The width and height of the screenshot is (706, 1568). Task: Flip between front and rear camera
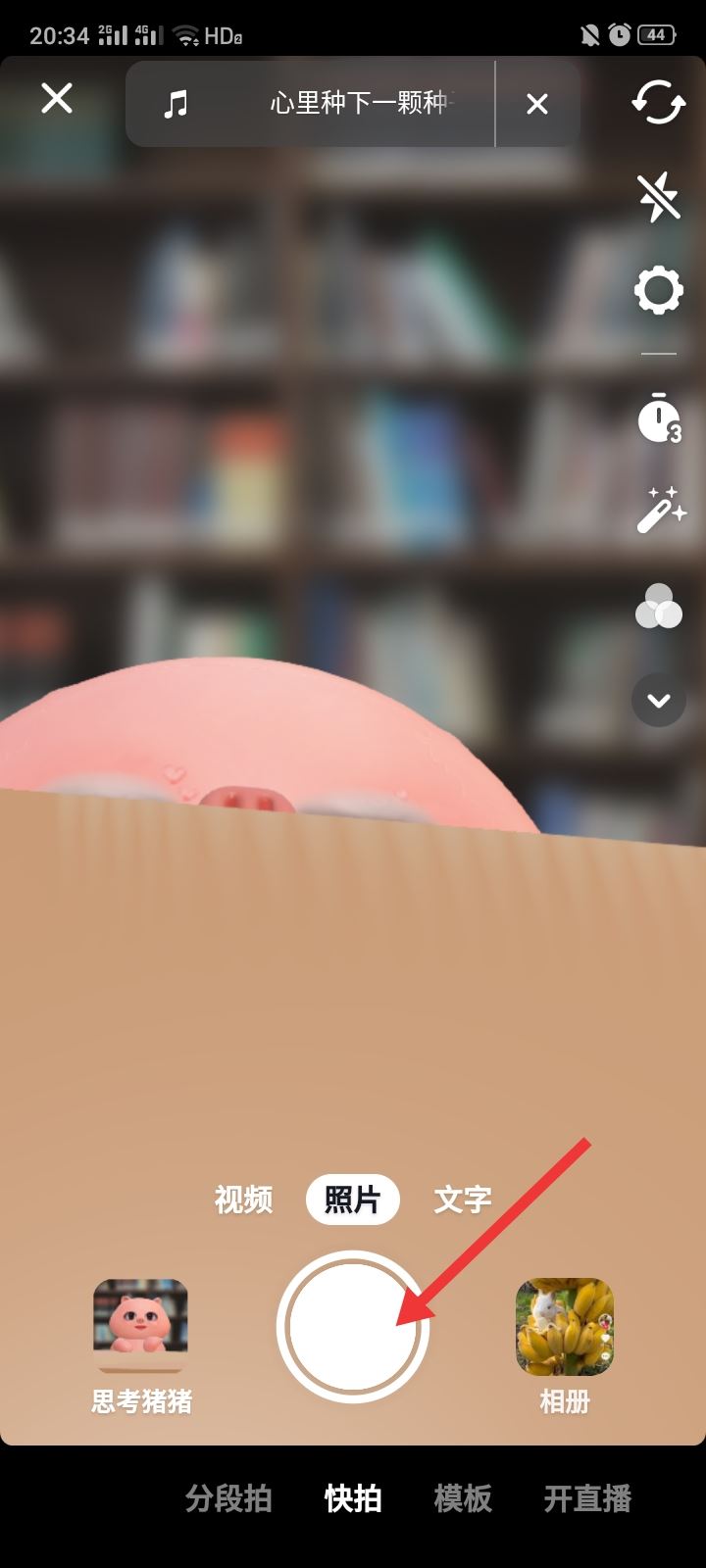click(658, 102)
